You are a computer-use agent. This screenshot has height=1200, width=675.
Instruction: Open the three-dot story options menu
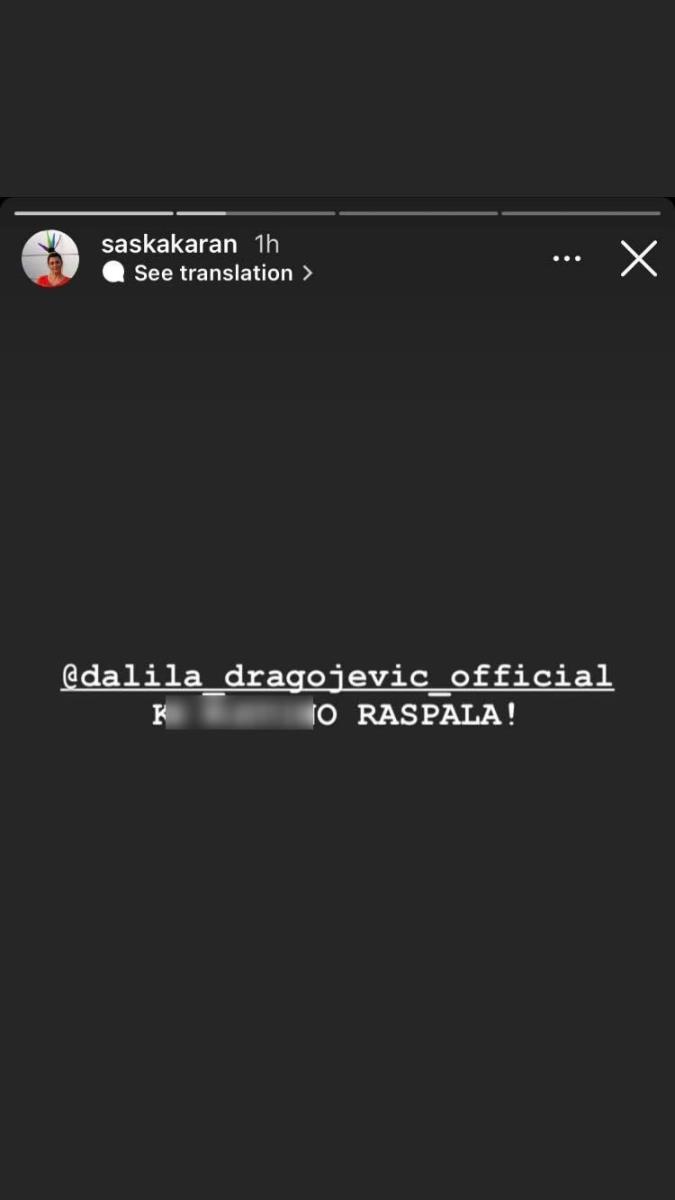[x=566, y=259]
